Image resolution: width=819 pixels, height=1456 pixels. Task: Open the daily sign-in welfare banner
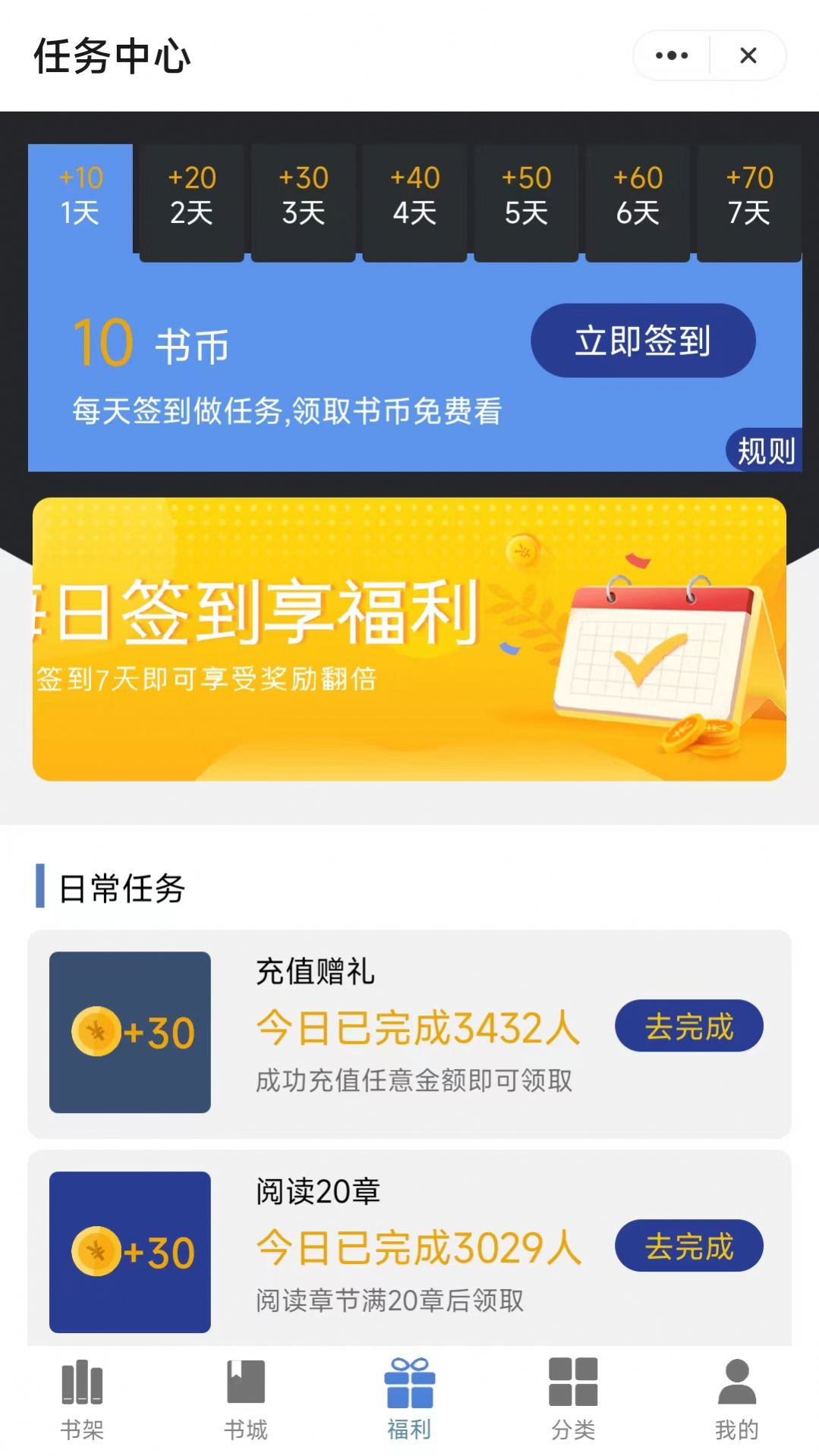tap(409, 639)
